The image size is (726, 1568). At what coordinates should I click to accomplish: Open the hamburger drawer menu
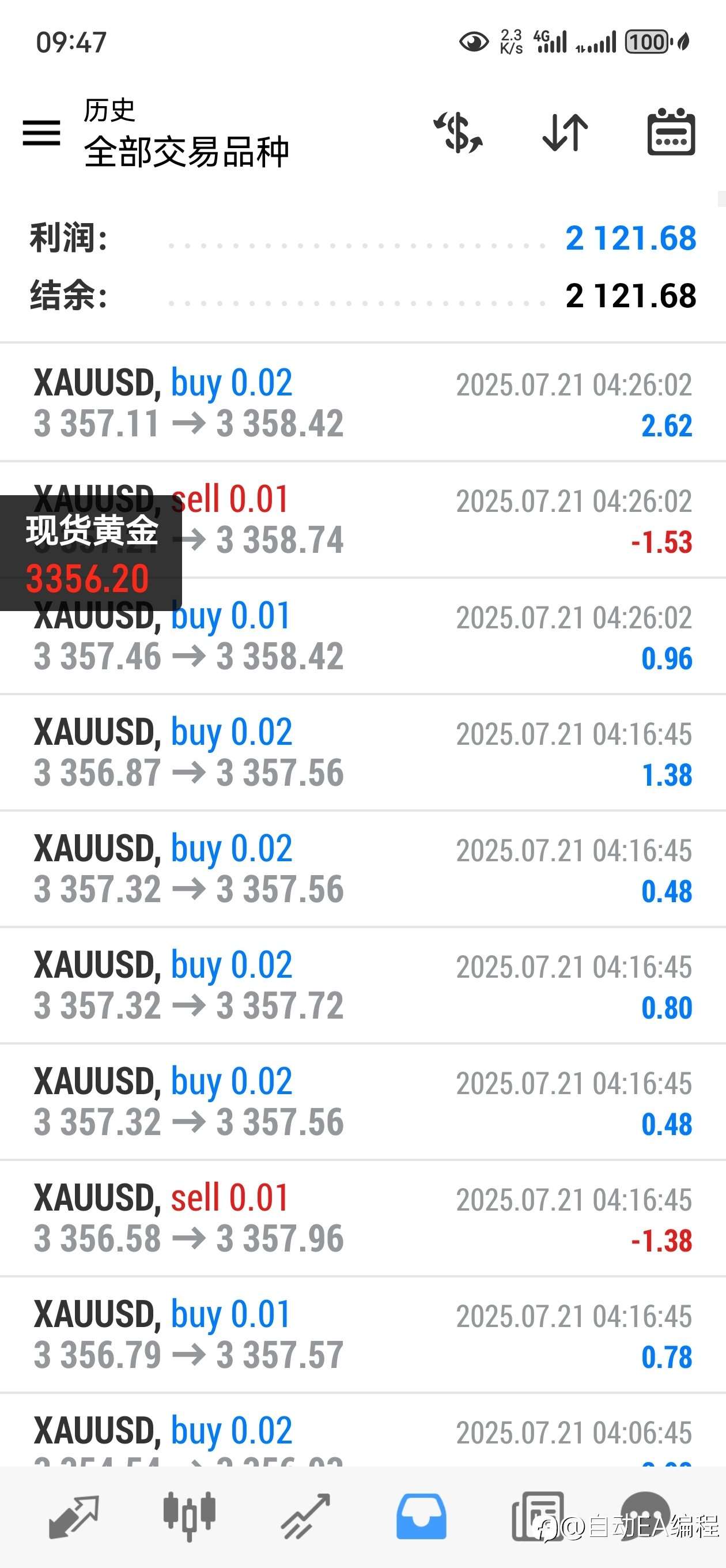click(x=41, y=132)
